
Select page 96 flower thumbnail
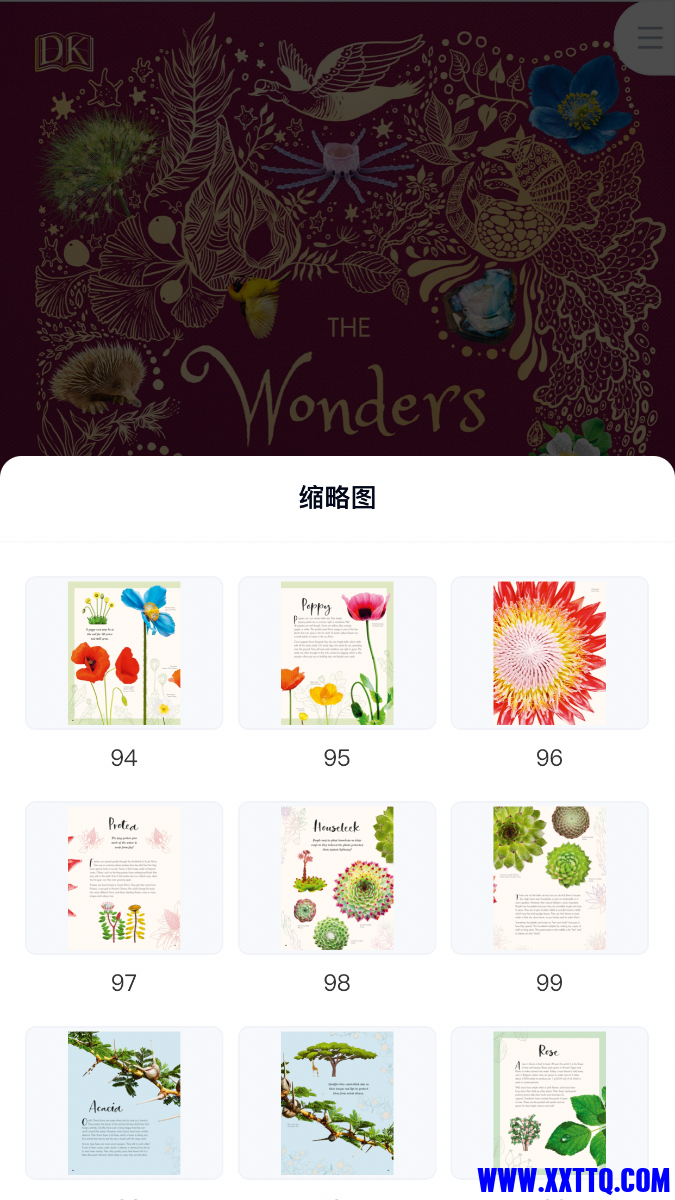point(549,653)
